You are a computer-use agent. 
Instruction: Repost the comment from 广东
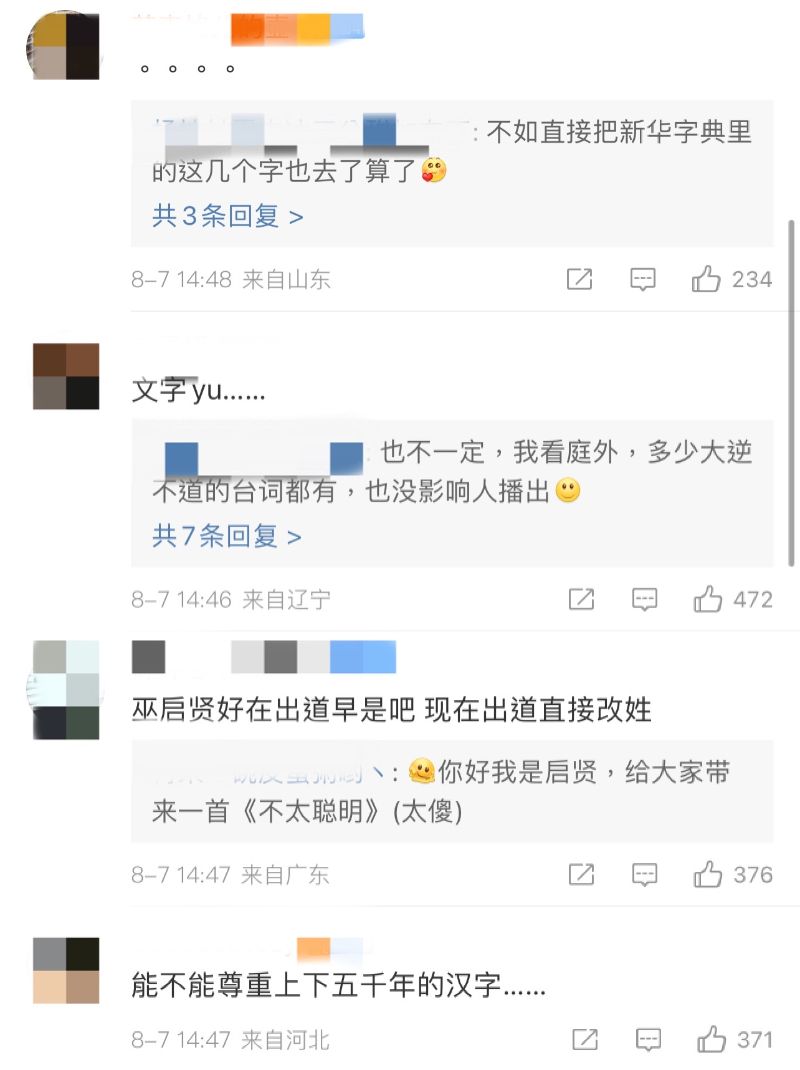click(x=582, y=875)
